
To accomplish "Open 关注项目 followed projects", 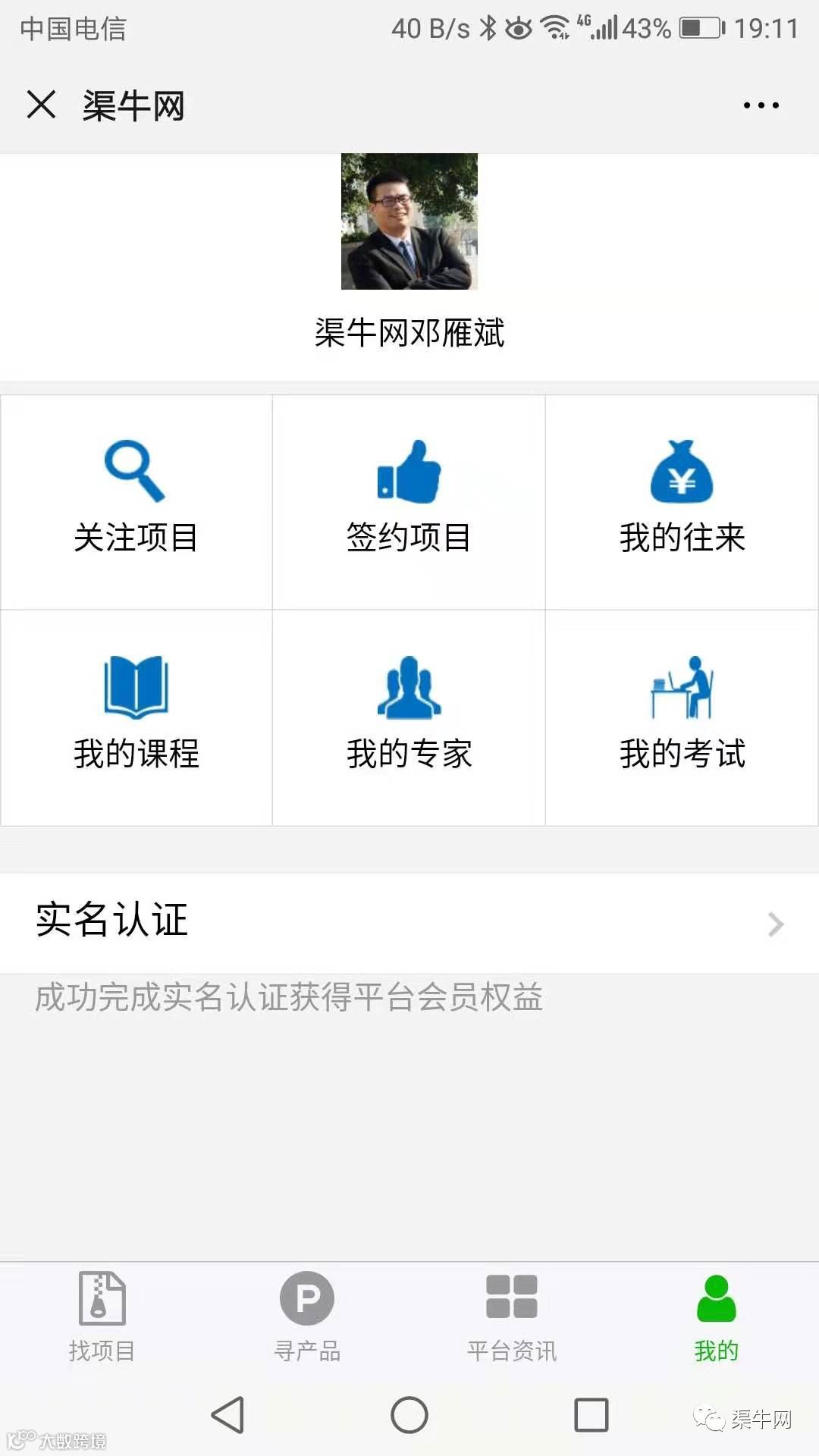I will point(136,500).
